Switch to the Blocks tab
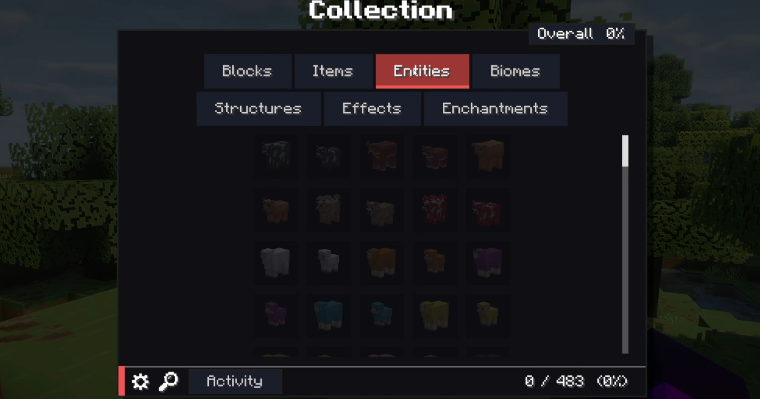 point(247,71)
